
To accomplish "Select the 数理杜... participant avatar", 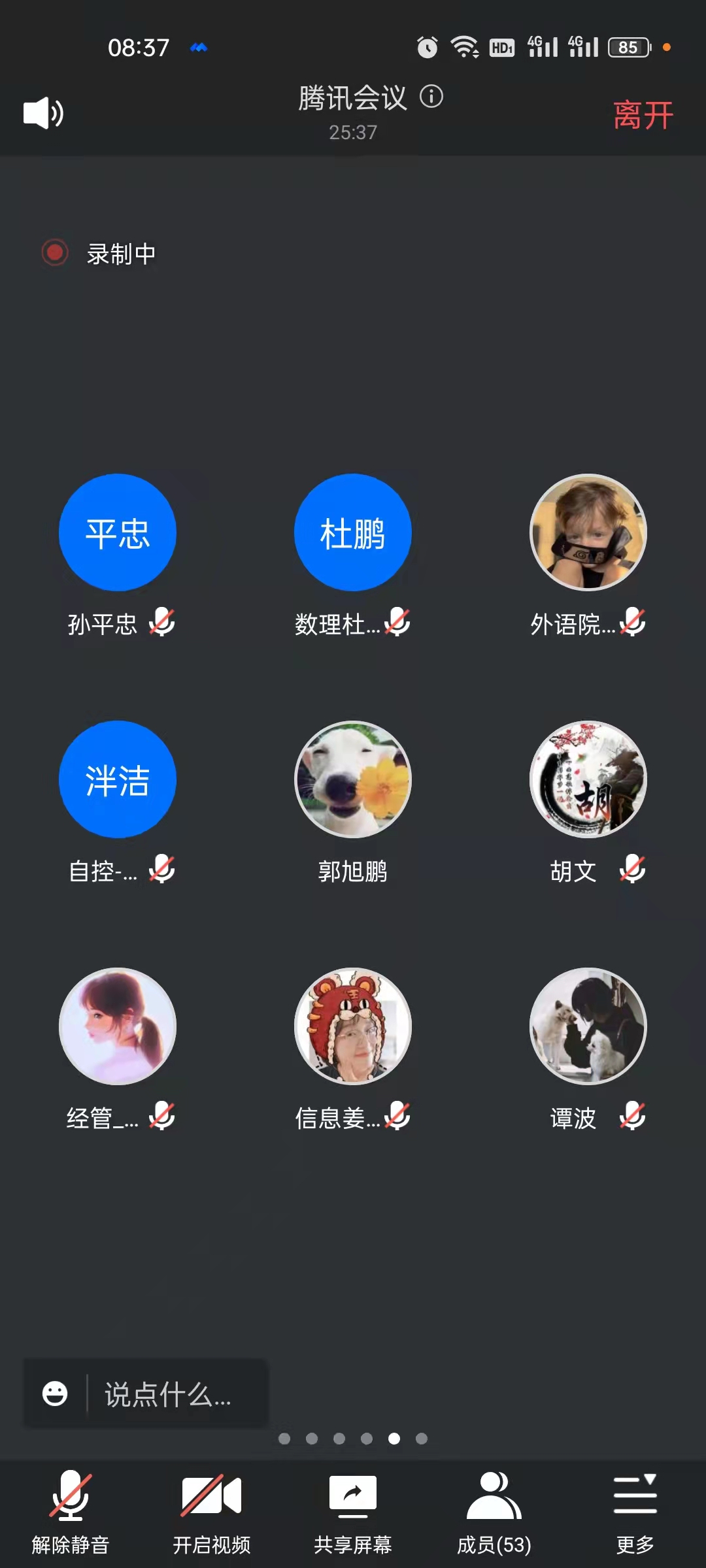I will click(x=353, y=532).
